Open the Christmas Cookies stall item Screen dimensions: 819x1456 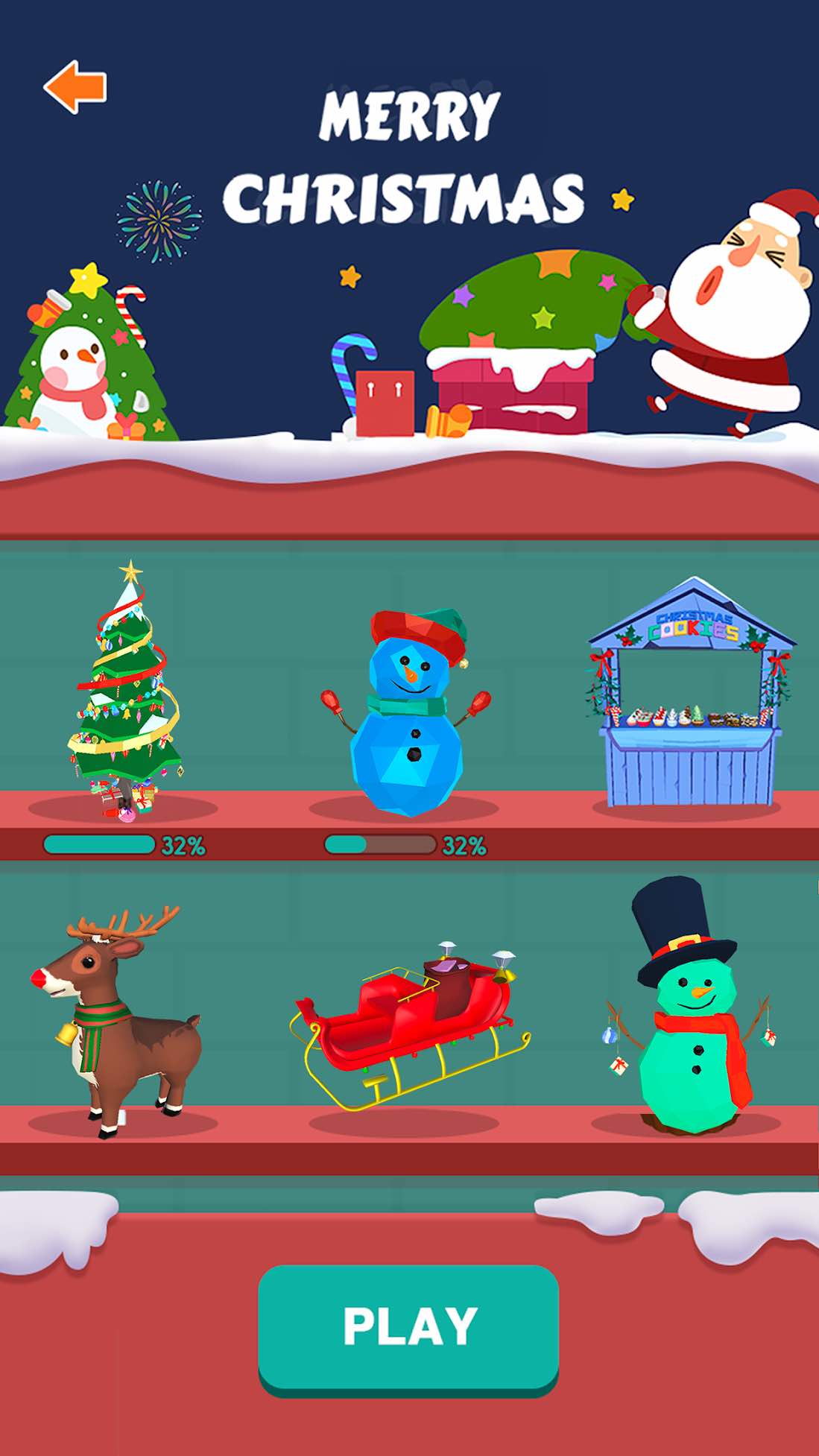pos(692,691)
